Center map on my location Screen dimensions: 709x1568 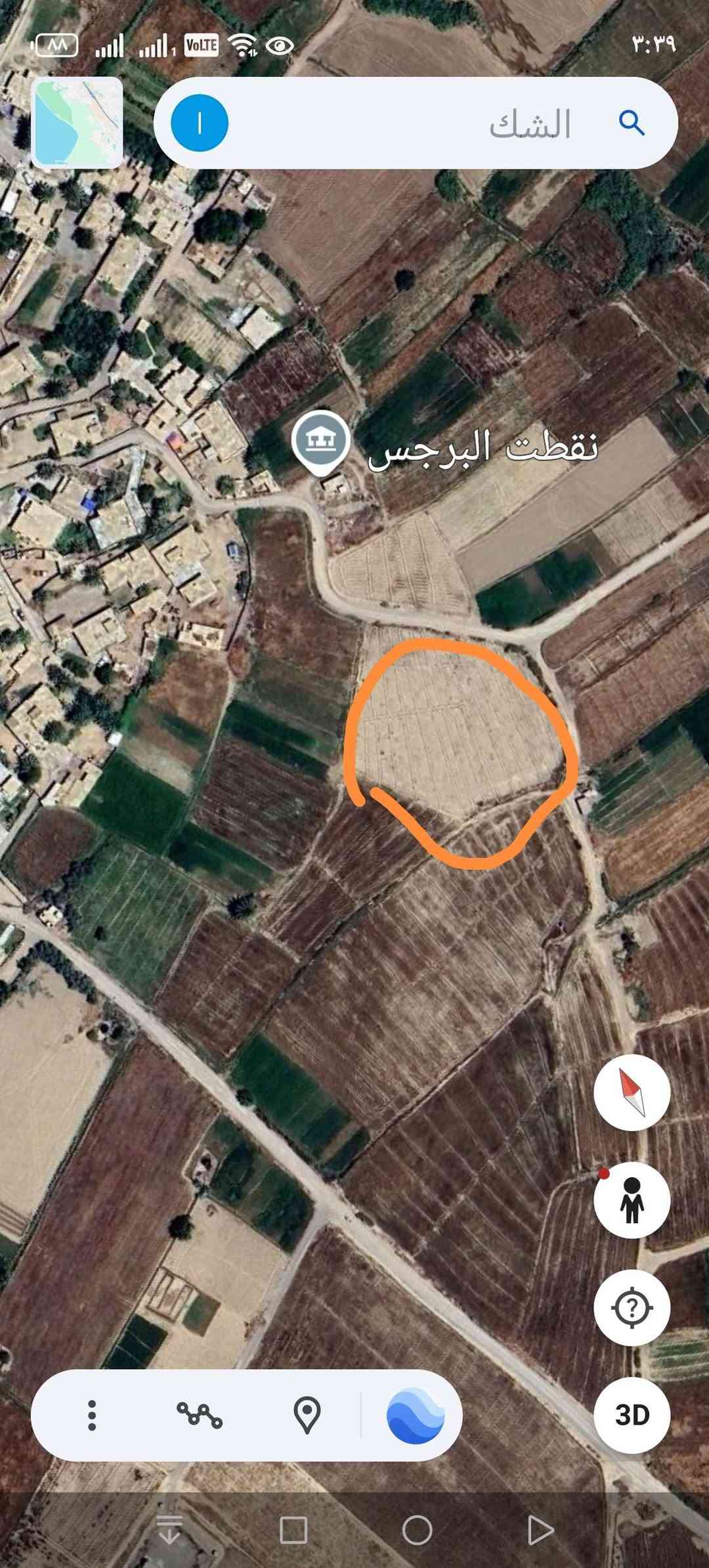[632, 1307]
